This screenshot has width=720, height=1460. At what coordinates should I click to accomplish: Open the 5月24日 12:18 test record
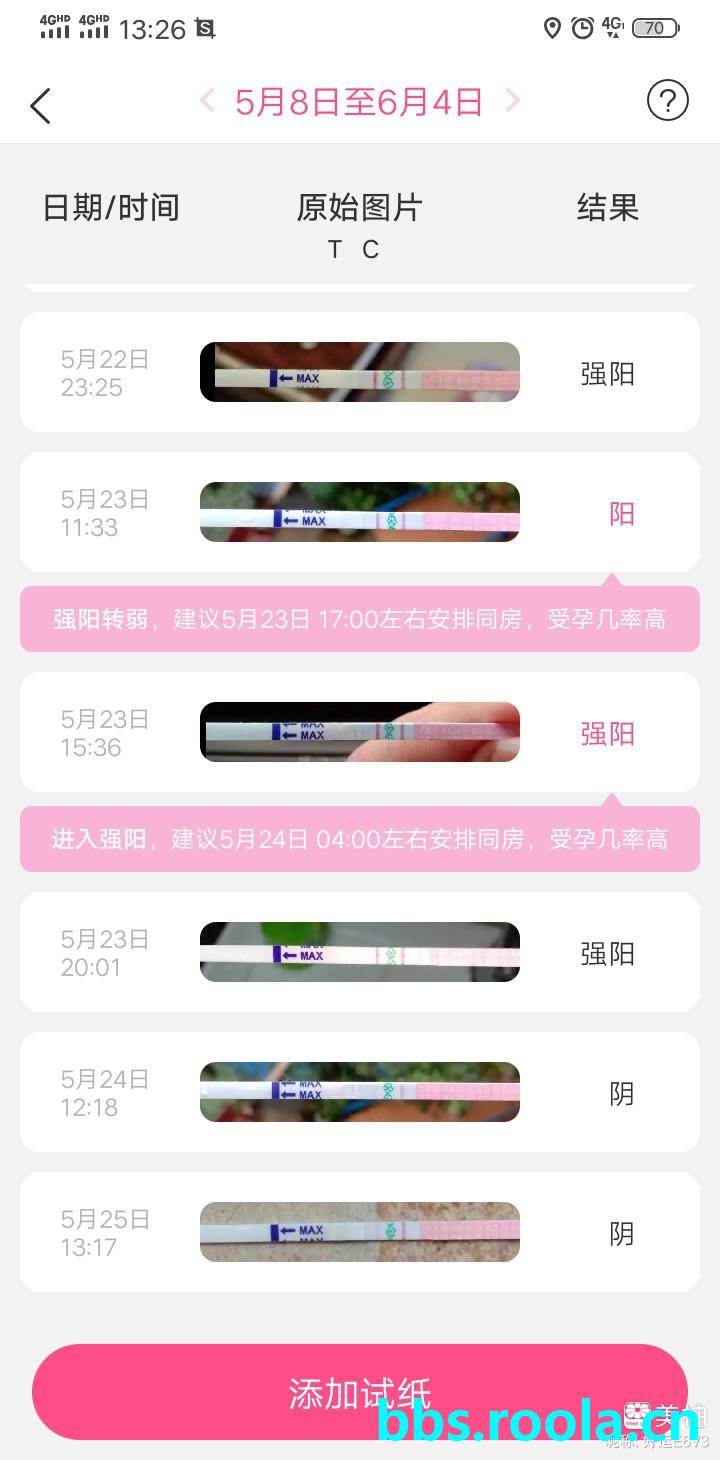[360, 1092]
